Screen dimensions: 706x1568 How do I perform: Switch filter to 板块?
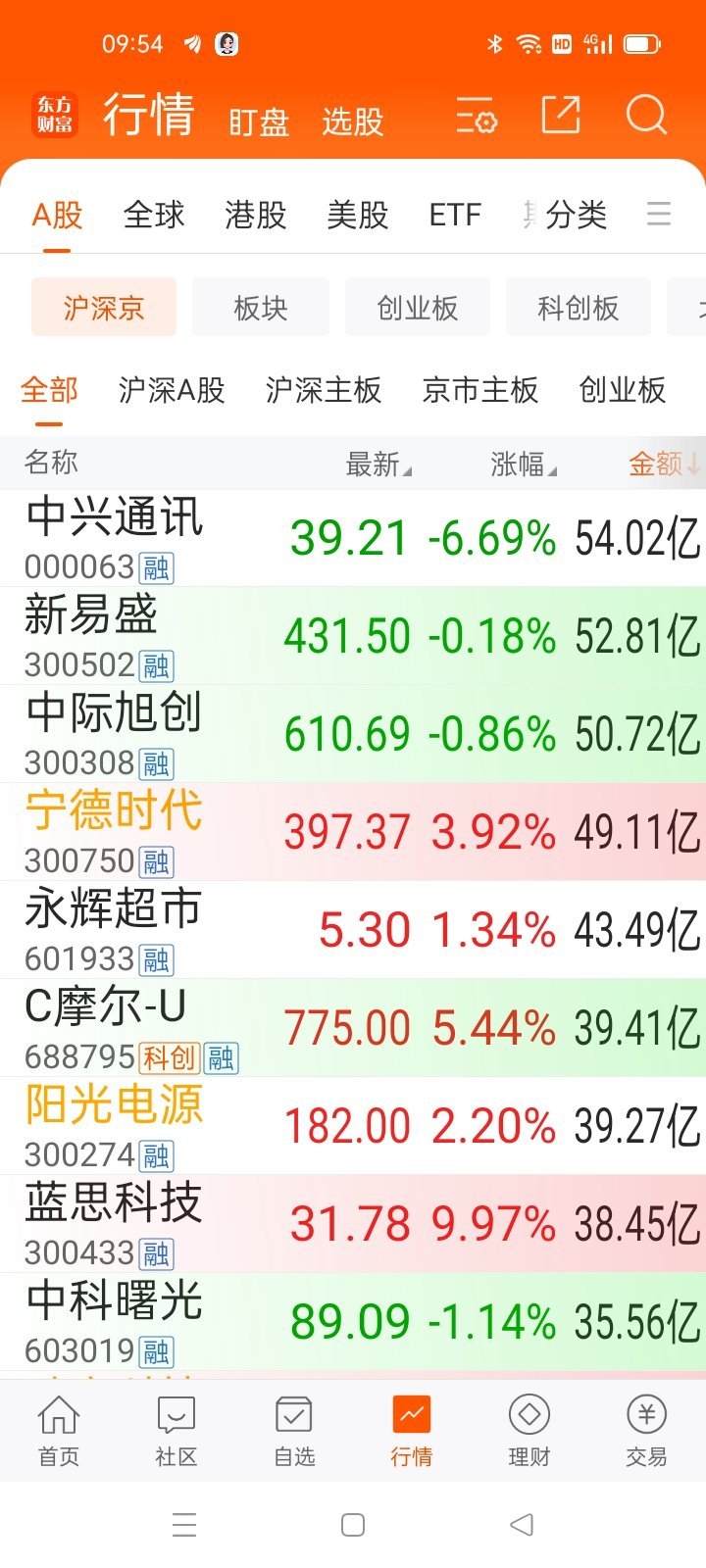click(260, 307)
